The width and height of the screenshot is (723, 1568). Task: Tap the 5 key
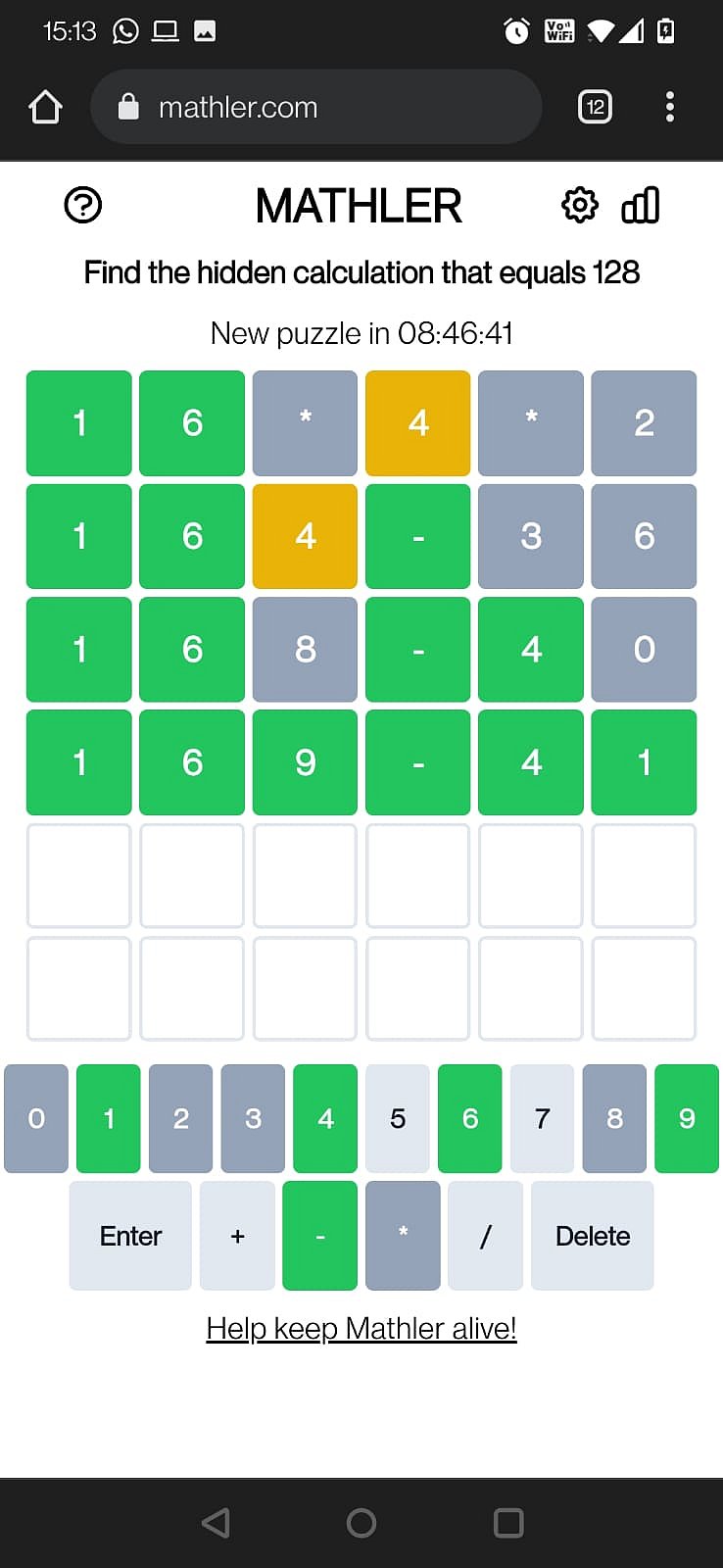point(398,1118)
